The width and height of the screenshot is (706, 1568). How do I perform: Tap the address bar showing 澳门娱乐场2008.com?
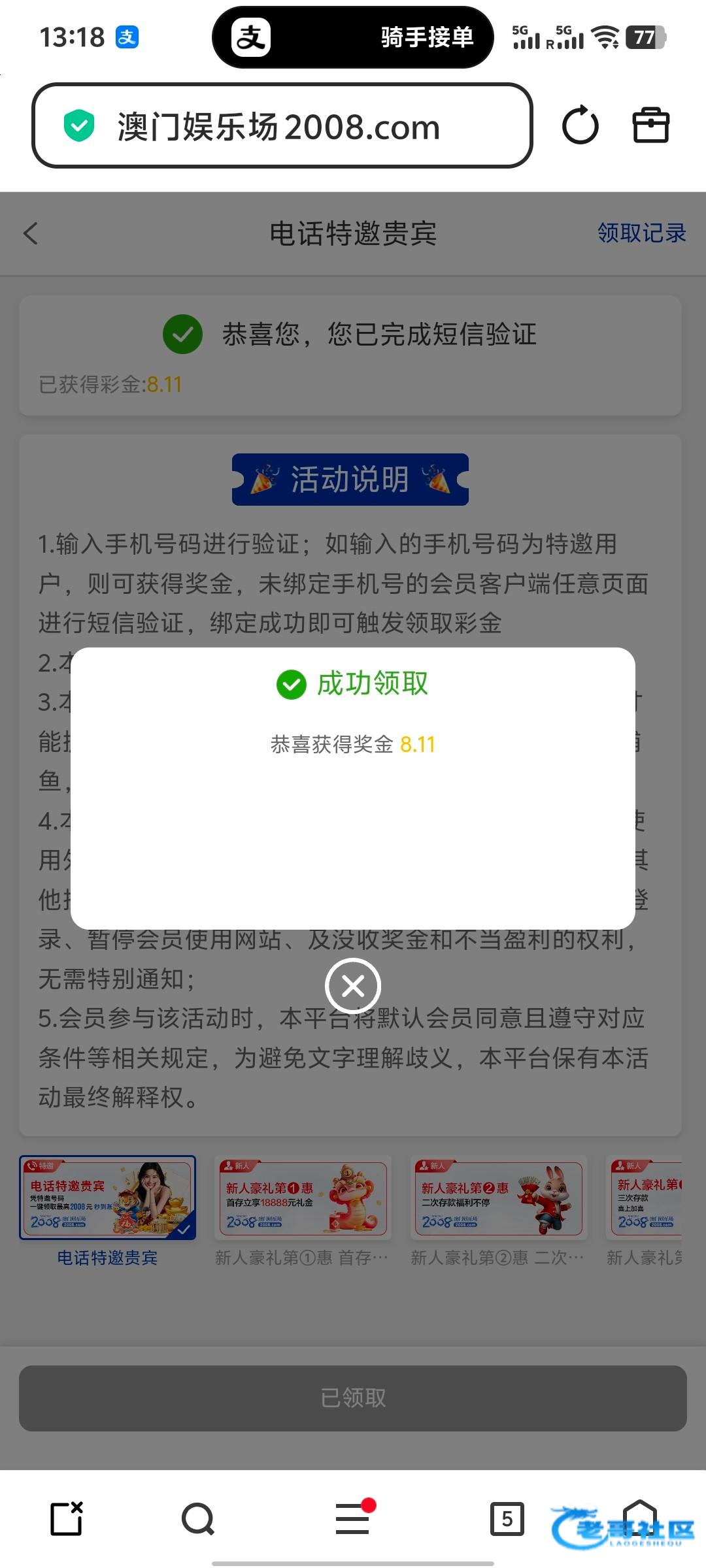click(281, 126)
